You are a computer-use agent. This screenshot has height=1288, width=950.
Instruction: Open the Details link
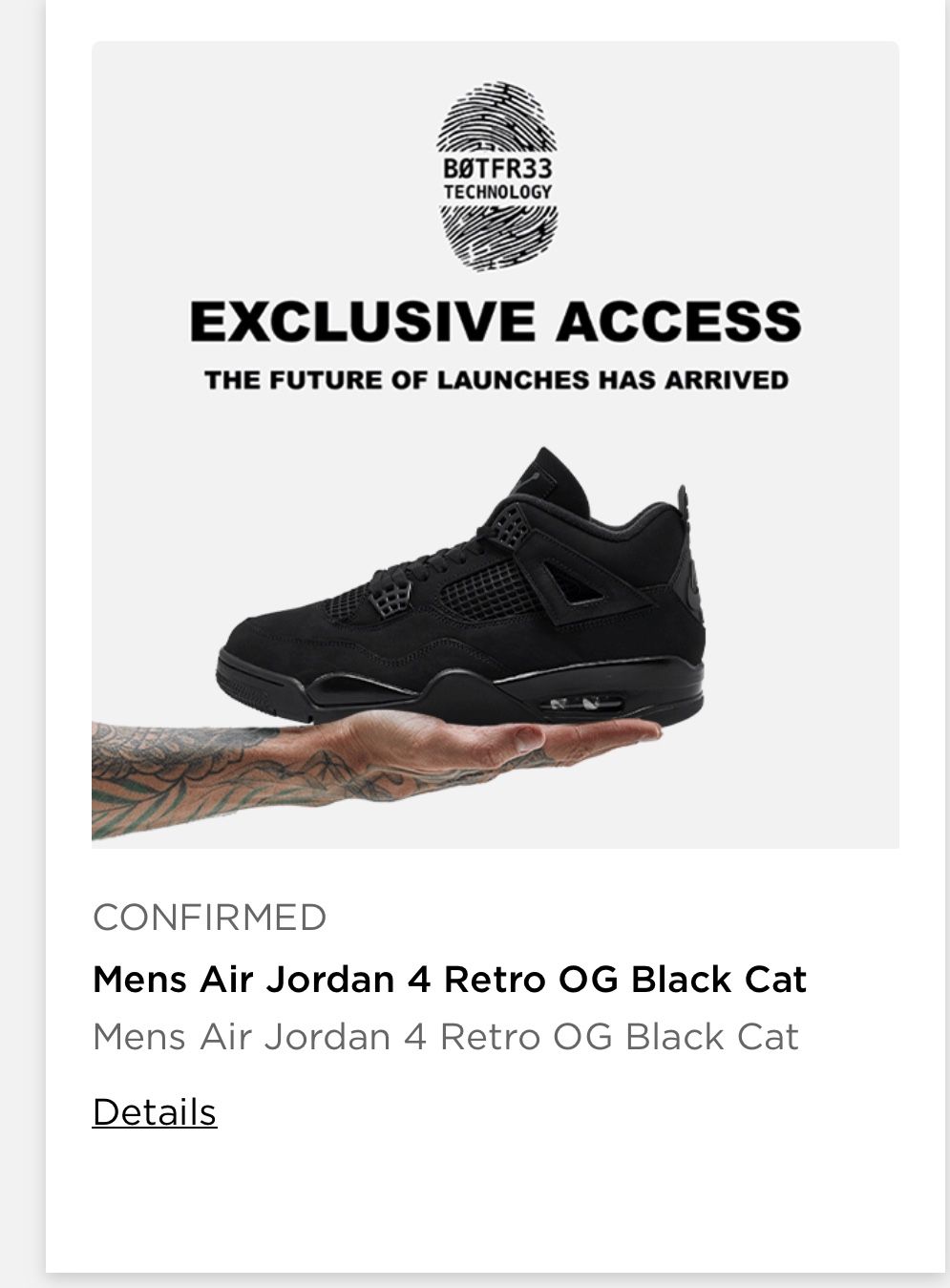[x=156, y=1112]
